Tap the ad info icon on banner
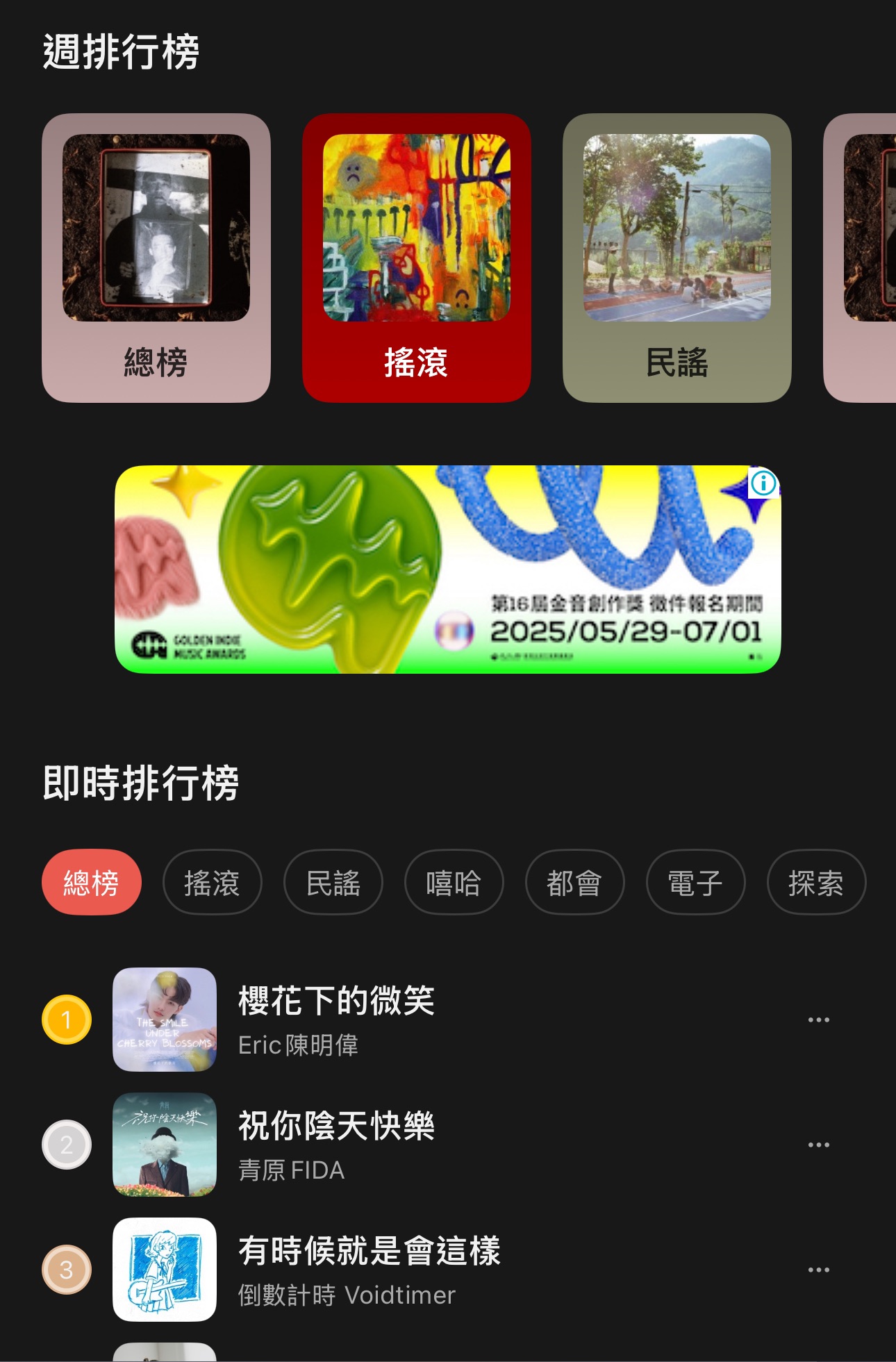The image size is (896, 1362). [x=763, y=483]
